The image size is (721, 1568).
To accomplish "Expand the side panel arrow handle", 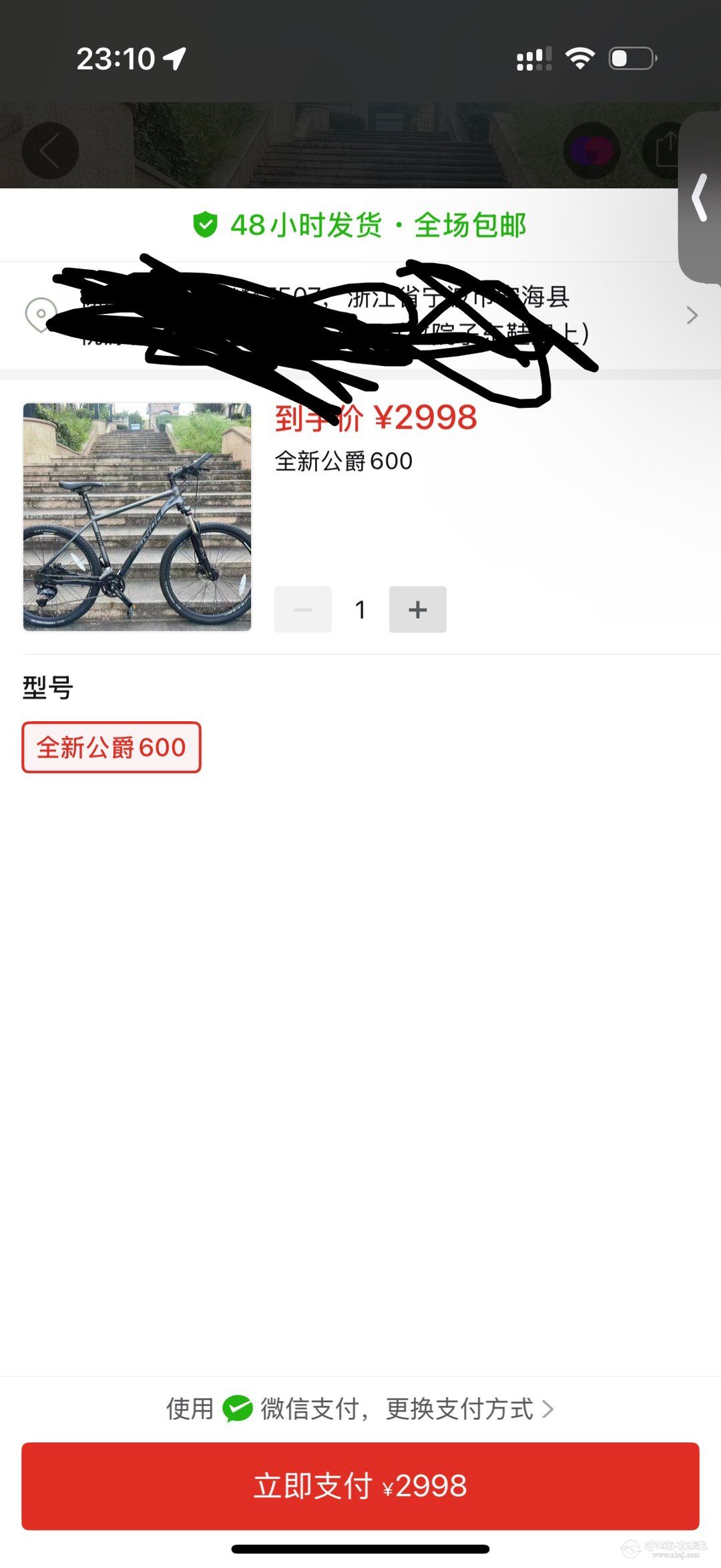I will tap(699, 198).
